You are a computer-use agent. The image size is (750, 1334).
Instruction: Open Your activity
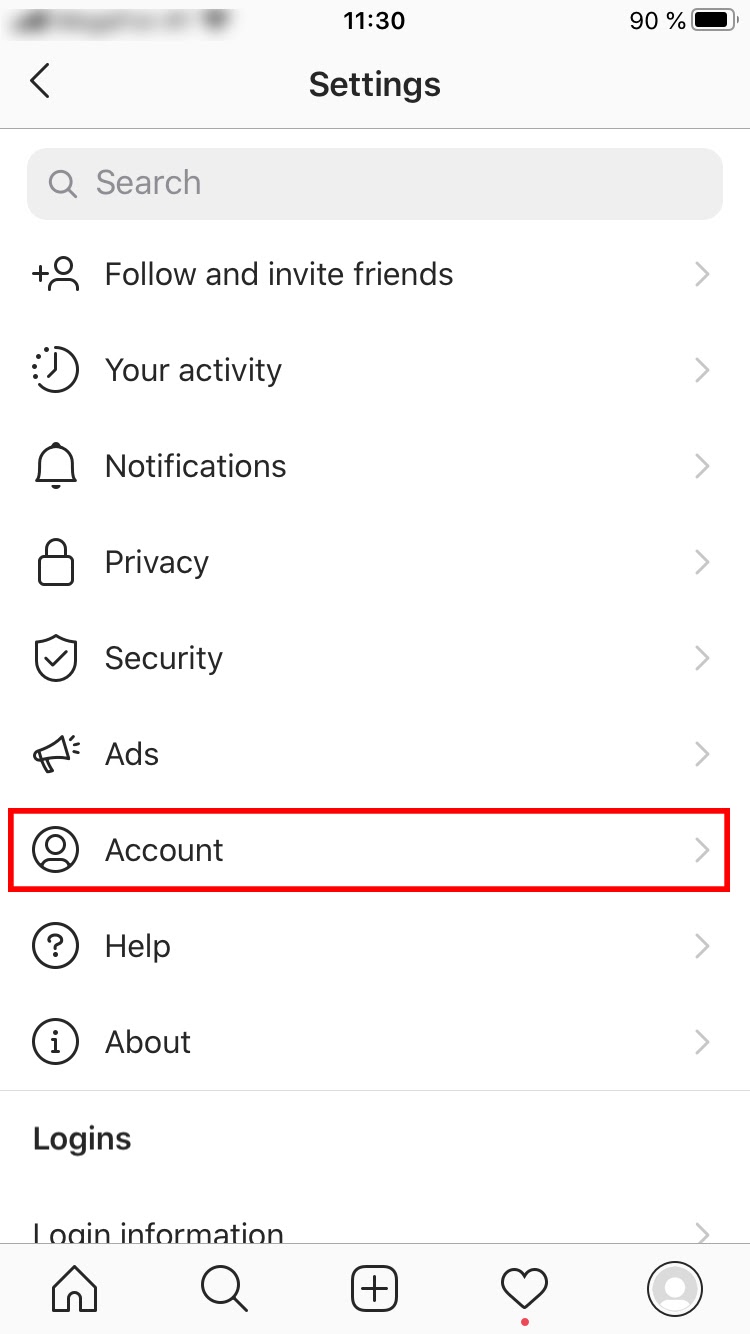[375, 370]
